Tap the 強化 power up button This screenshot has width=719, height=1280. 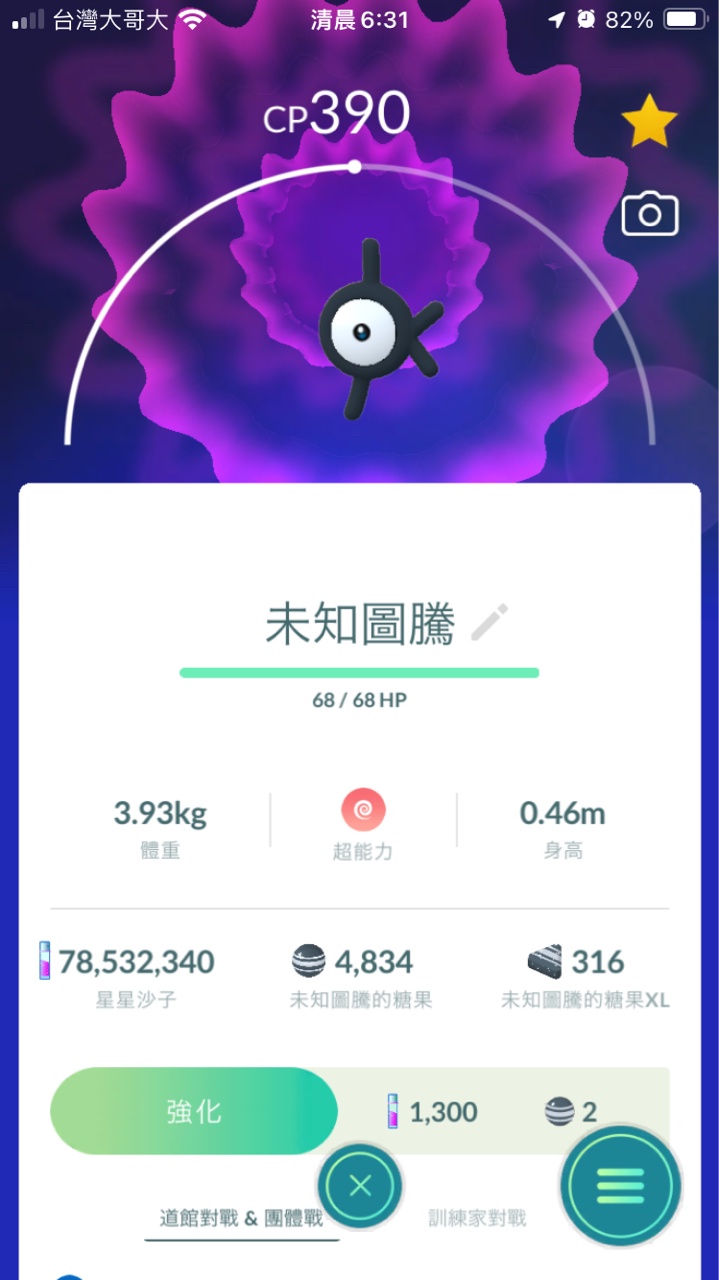194,1111
